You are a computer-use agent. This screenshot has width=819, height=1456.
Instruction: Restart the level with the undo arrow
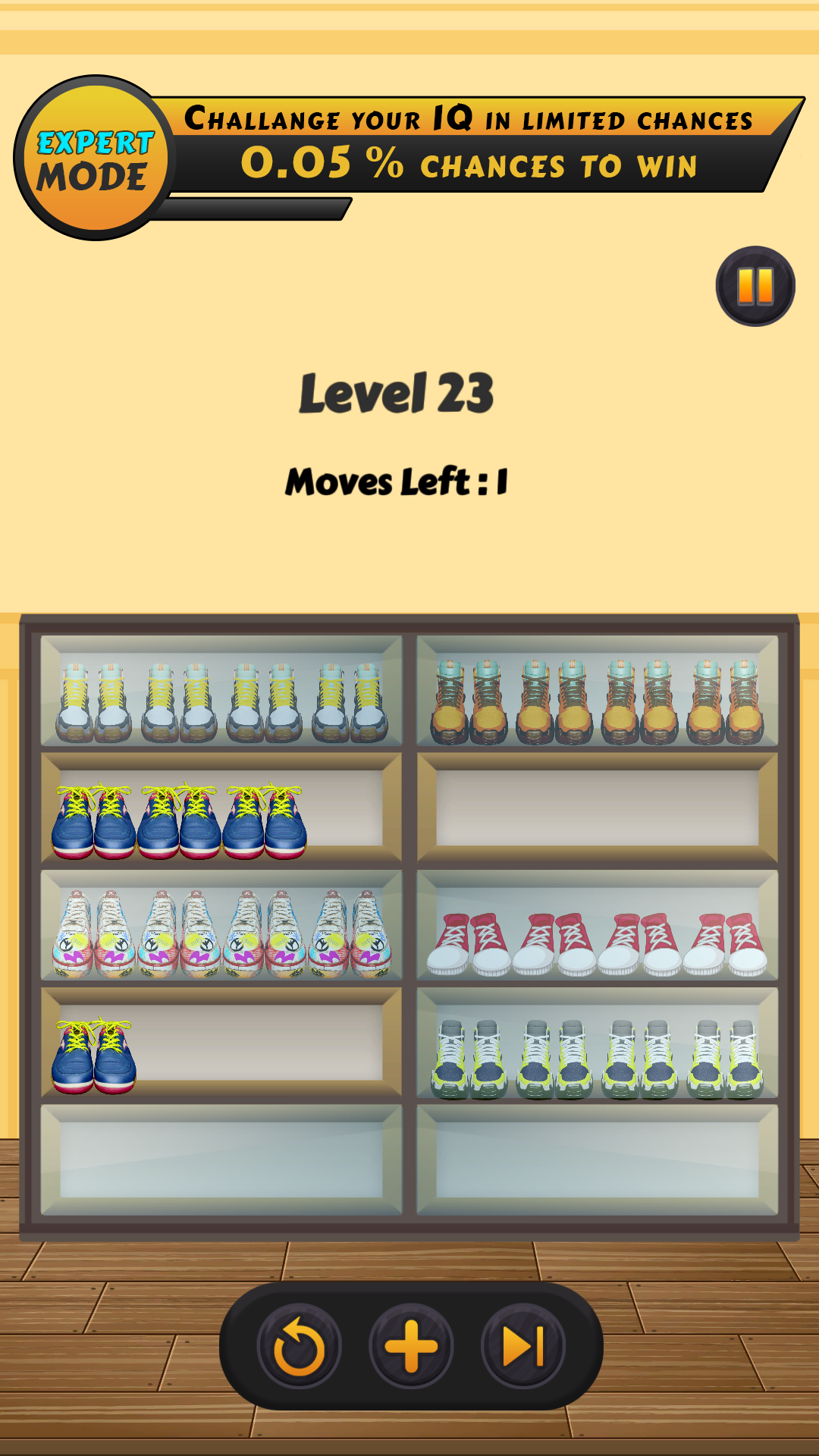[x=299, y=1347]
